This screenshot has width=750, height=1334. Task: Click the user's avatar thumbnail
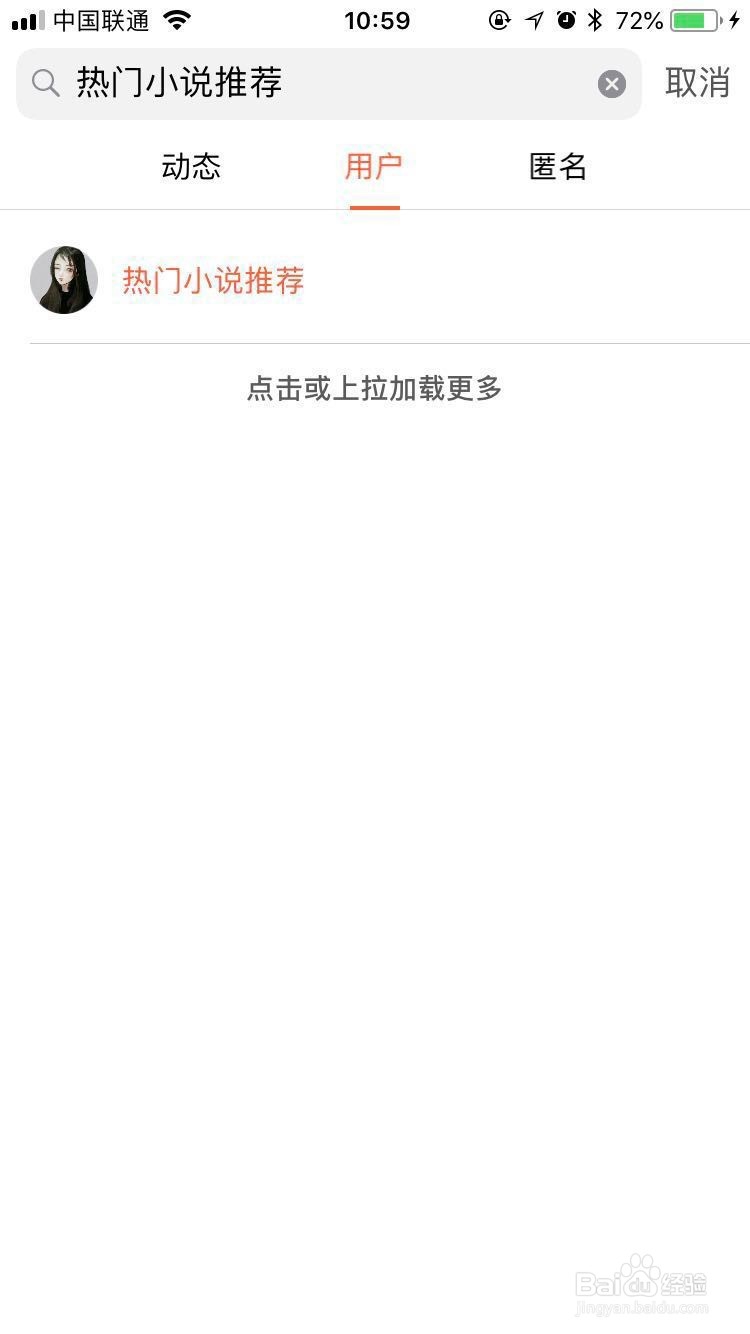click(x=64, y=280)
